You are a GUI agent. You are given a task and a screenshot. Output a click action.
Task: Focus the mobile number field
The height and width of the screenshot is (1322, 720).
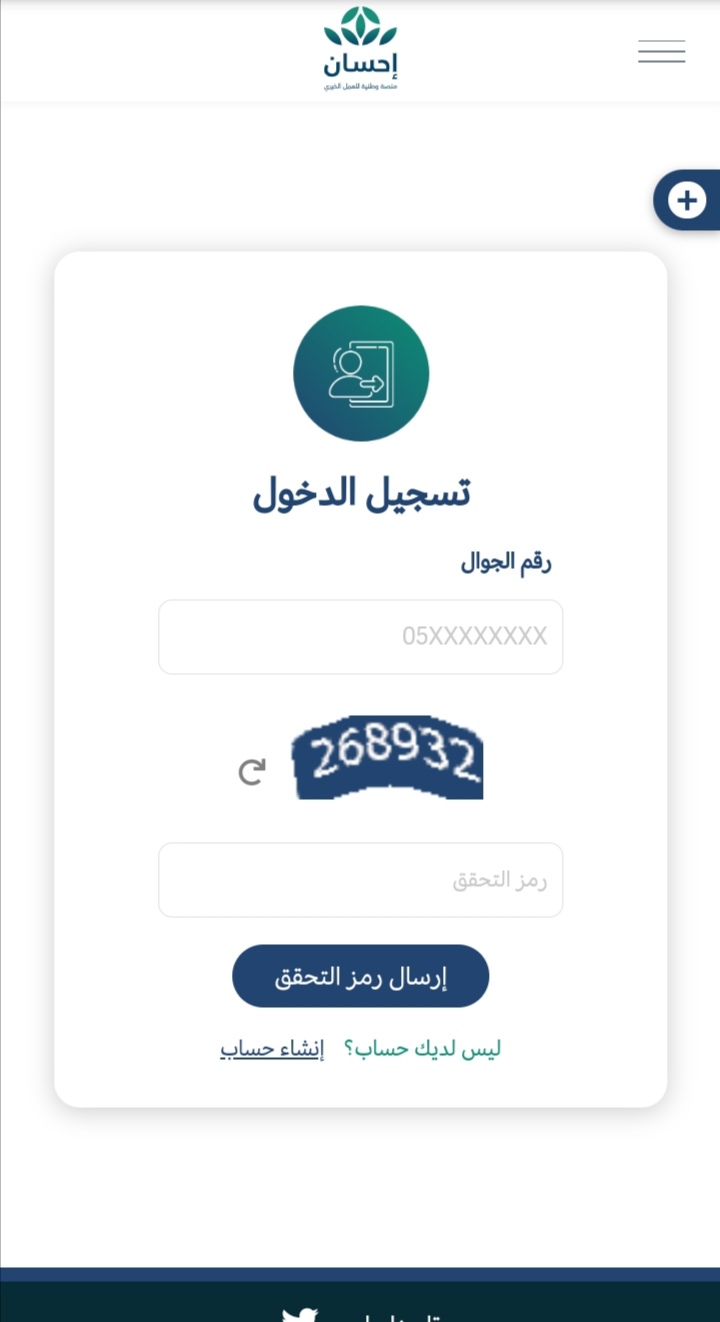[360, 637]
